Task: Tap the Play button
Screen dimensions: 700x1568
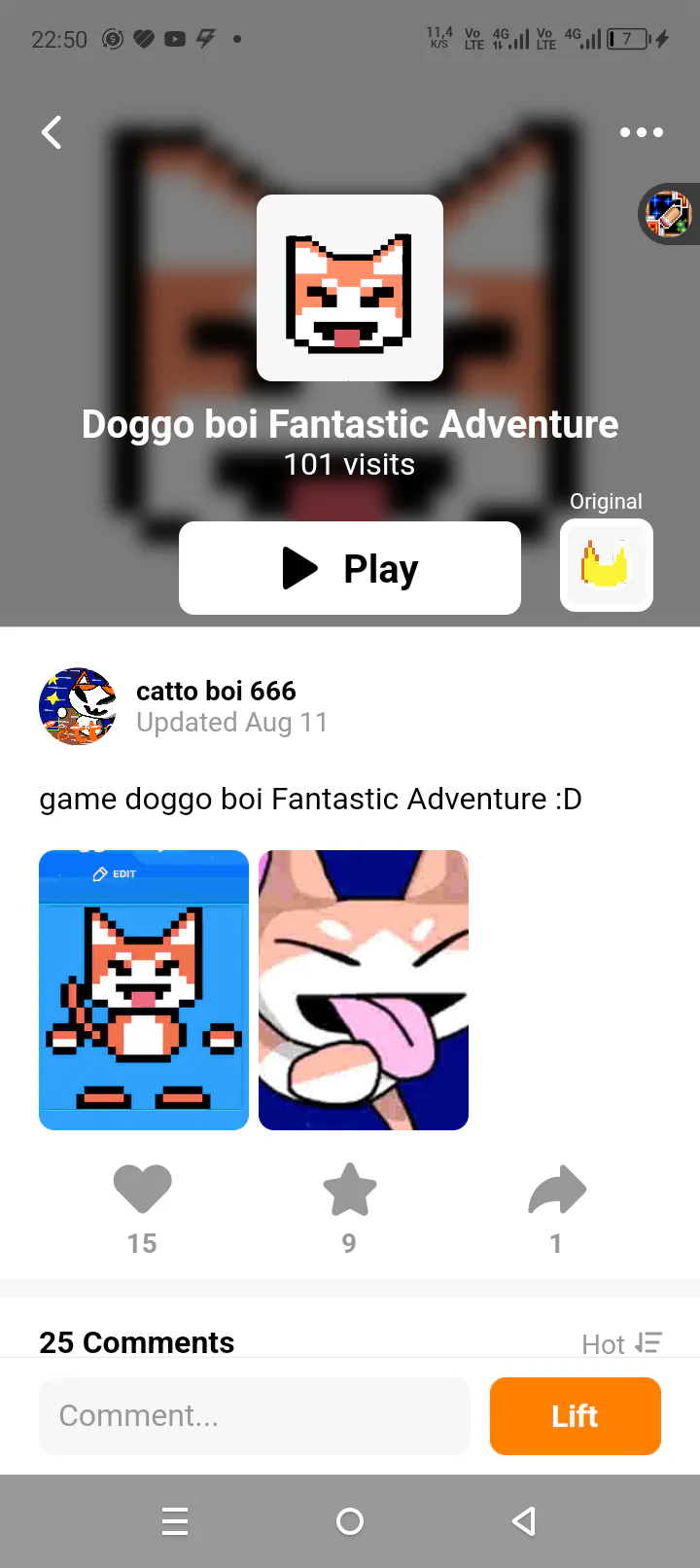Action: tap(350, 568)
